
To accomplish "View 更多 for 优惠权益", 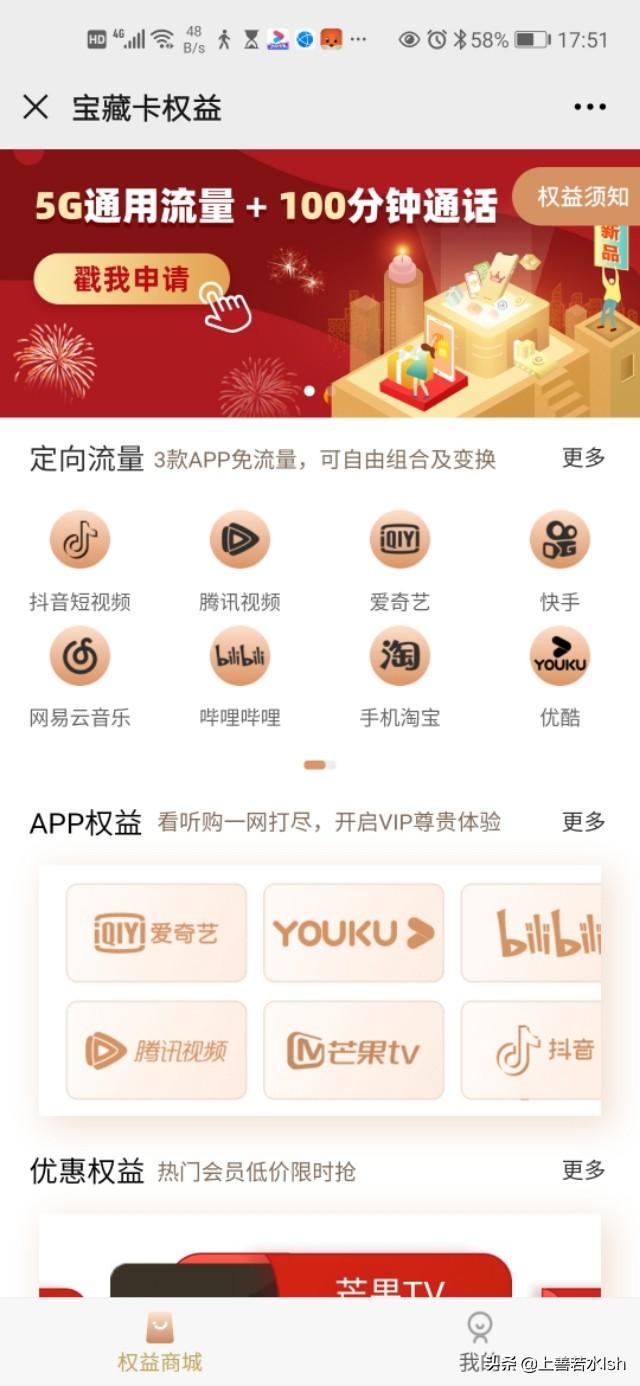I will click(x=584, y=1170).
